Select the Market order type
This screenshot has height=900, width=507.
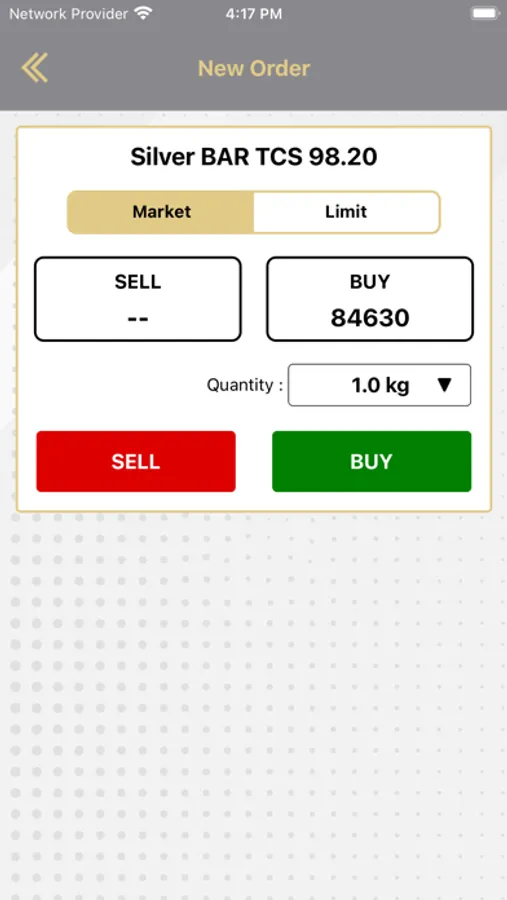click(x=161, y=212)
